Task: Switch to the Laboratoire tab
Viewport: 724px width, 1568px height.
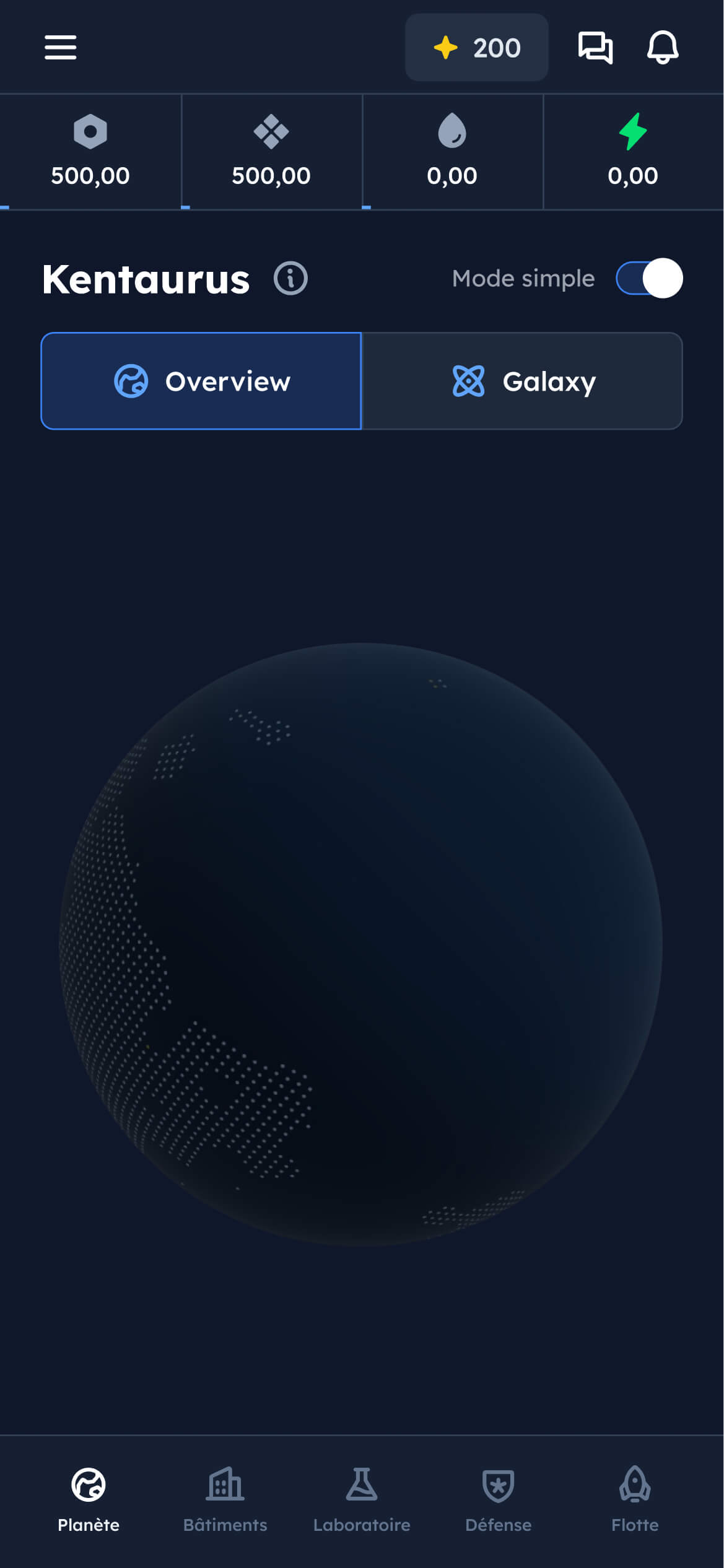Action: [362, 1498]
